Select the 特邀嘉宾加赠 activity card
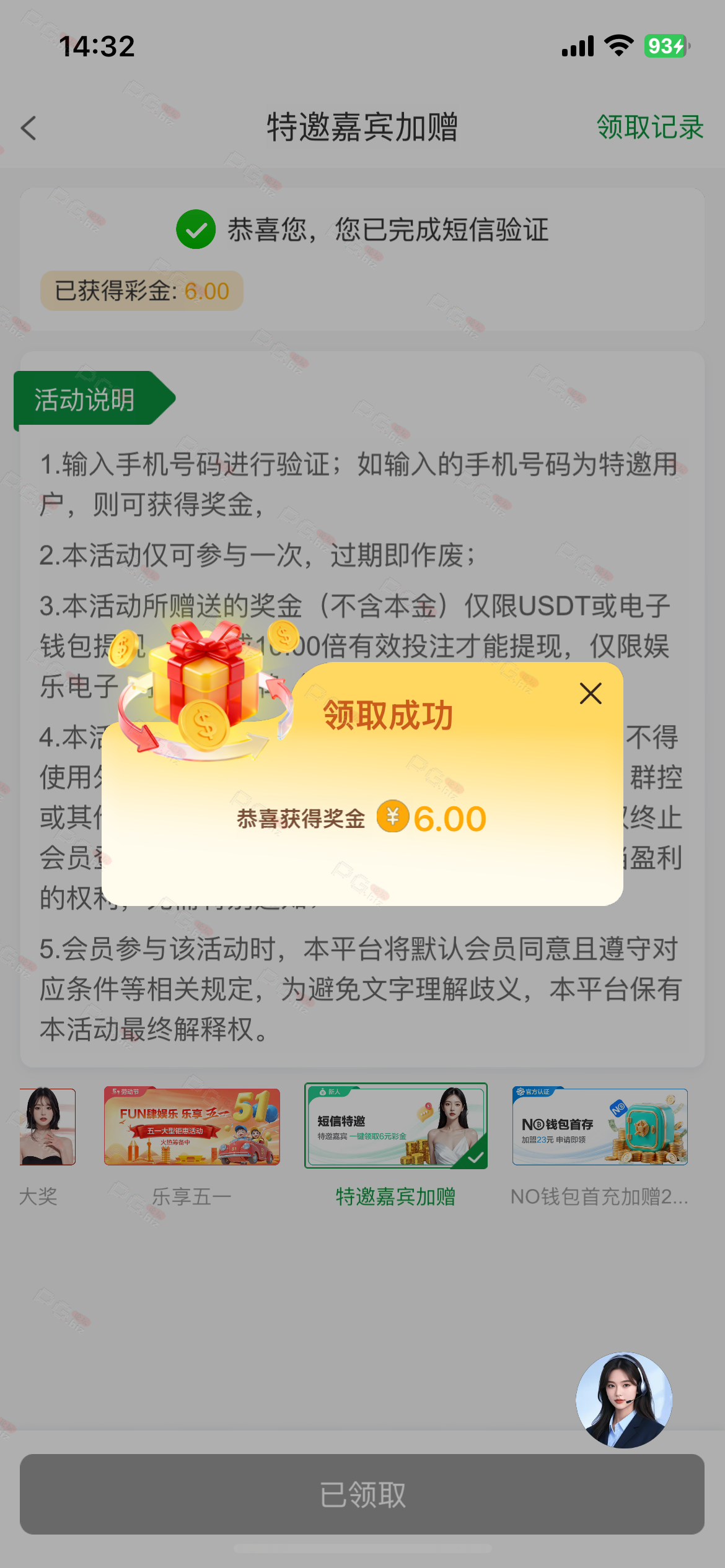Screen dimensions: 725x1568 (x=395, y=1126)
